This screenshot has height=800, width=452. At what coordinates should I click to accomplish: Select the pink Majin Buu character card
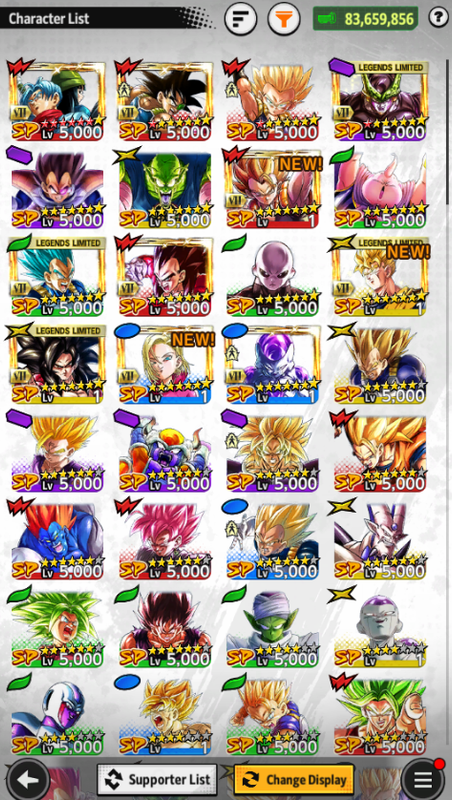380,188
